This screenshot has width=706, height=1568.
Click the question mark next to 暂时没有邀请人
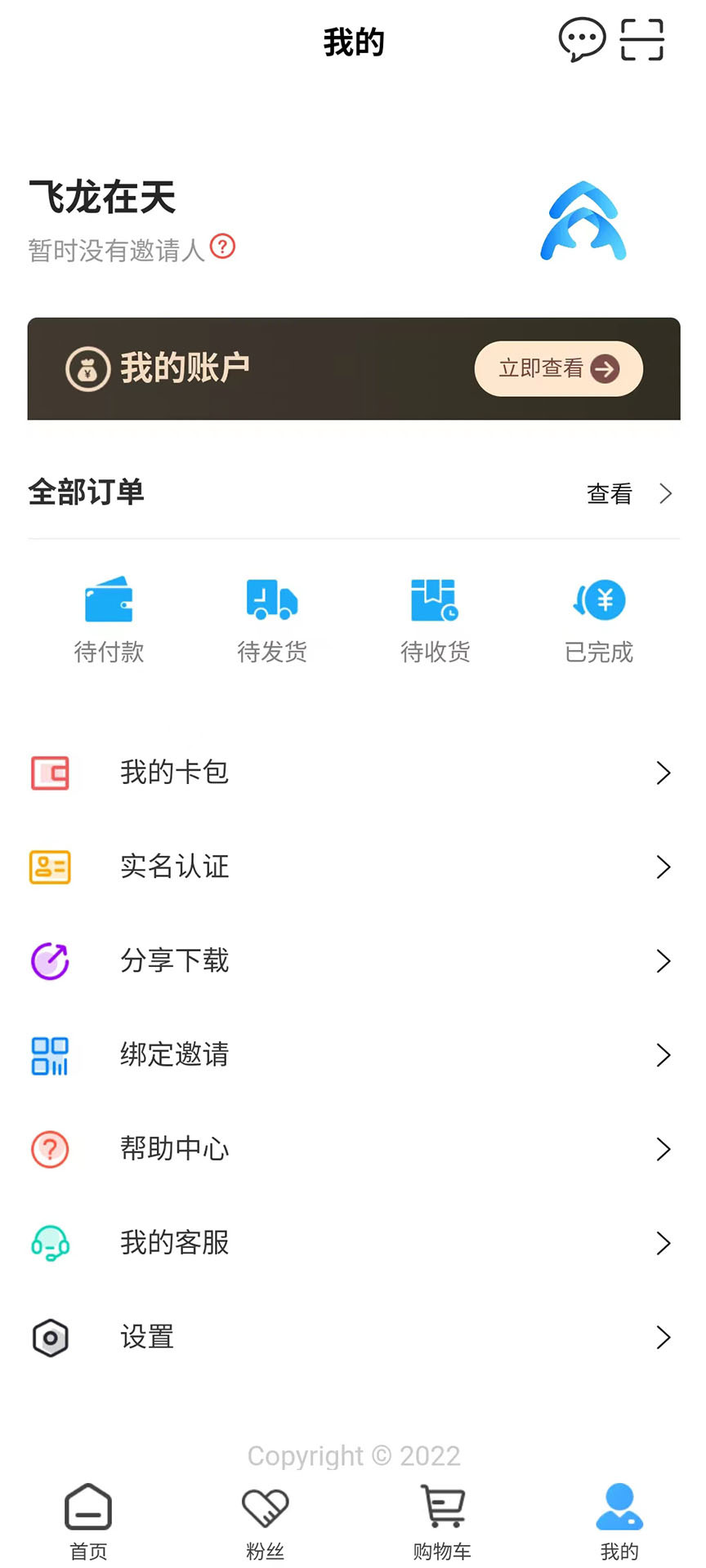click(x=222, y=247)
